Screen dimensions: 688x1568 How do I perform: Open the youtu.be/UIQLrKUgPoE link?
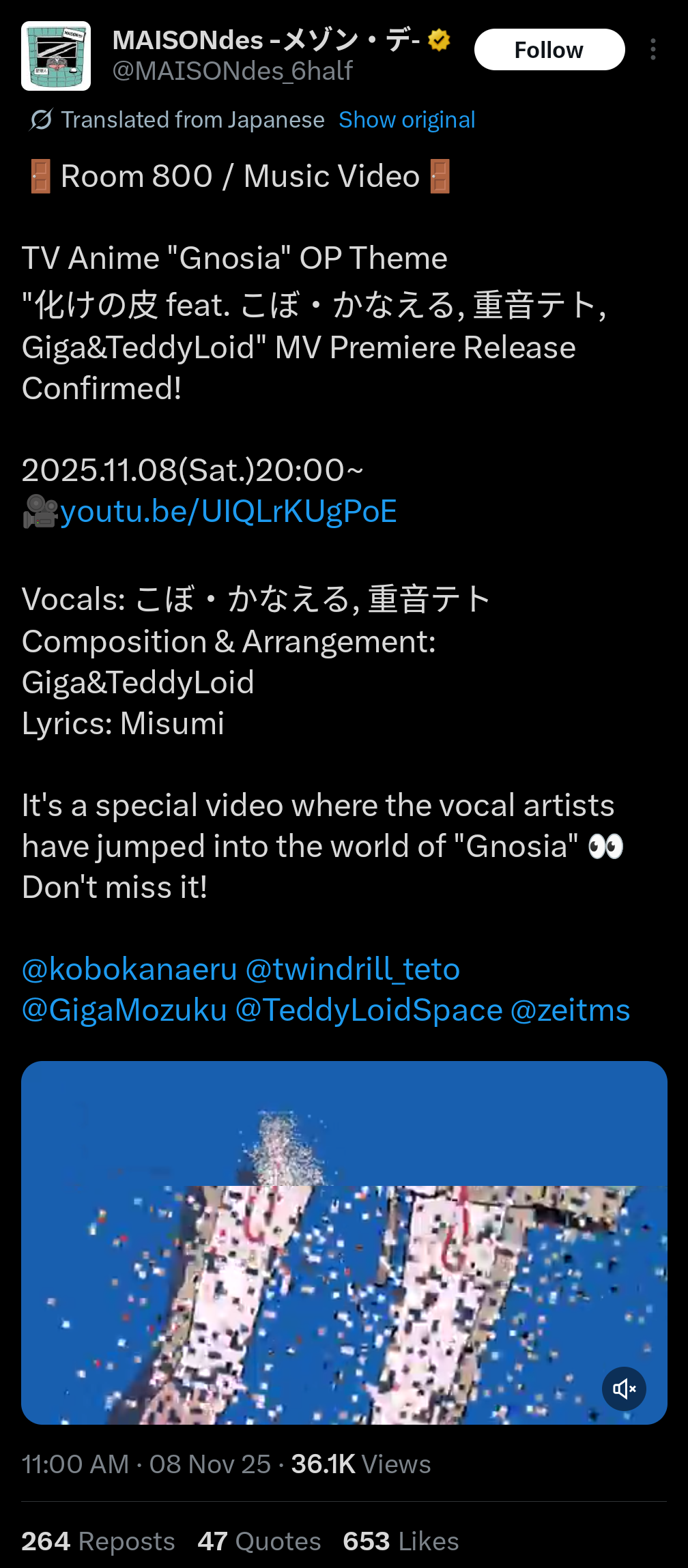pos(229,511)
